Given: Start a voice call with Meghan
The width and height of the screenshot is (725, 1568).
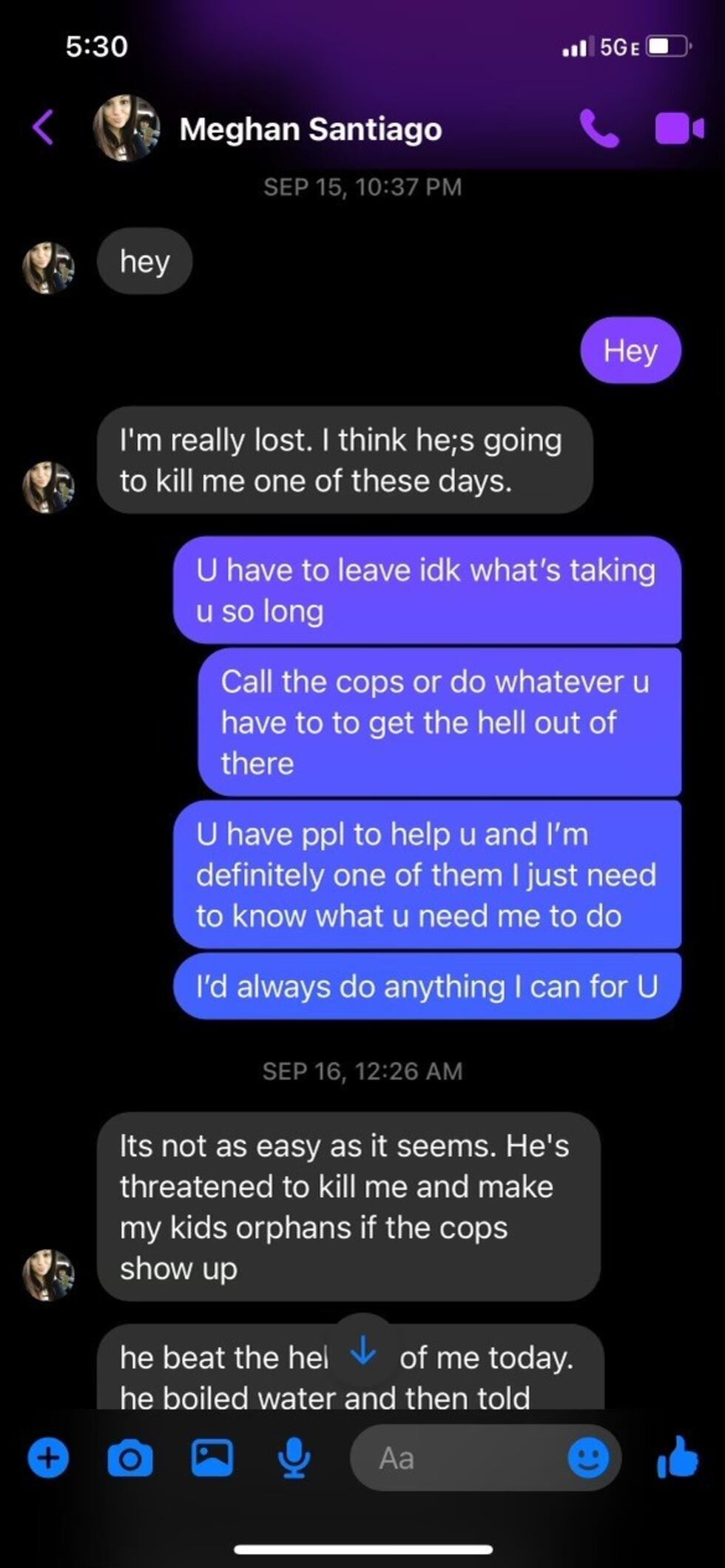Looking at the screenshot, I should [x=598, y=129].
